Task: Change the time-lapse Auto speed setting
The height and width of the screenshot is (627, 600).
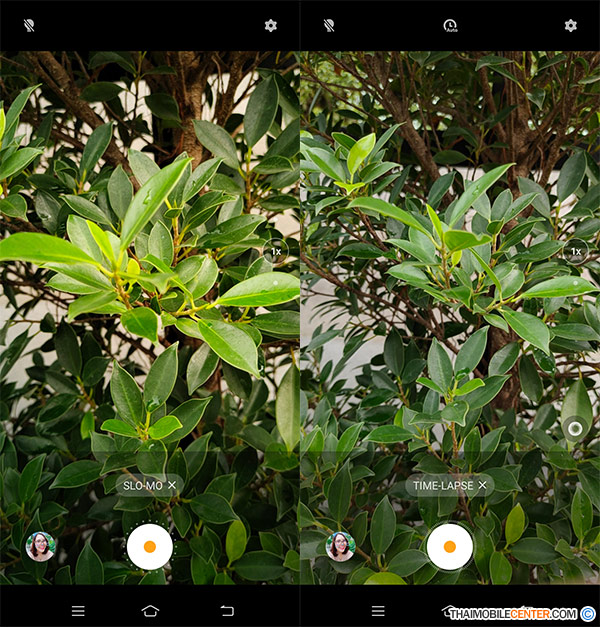Action: 450,25
